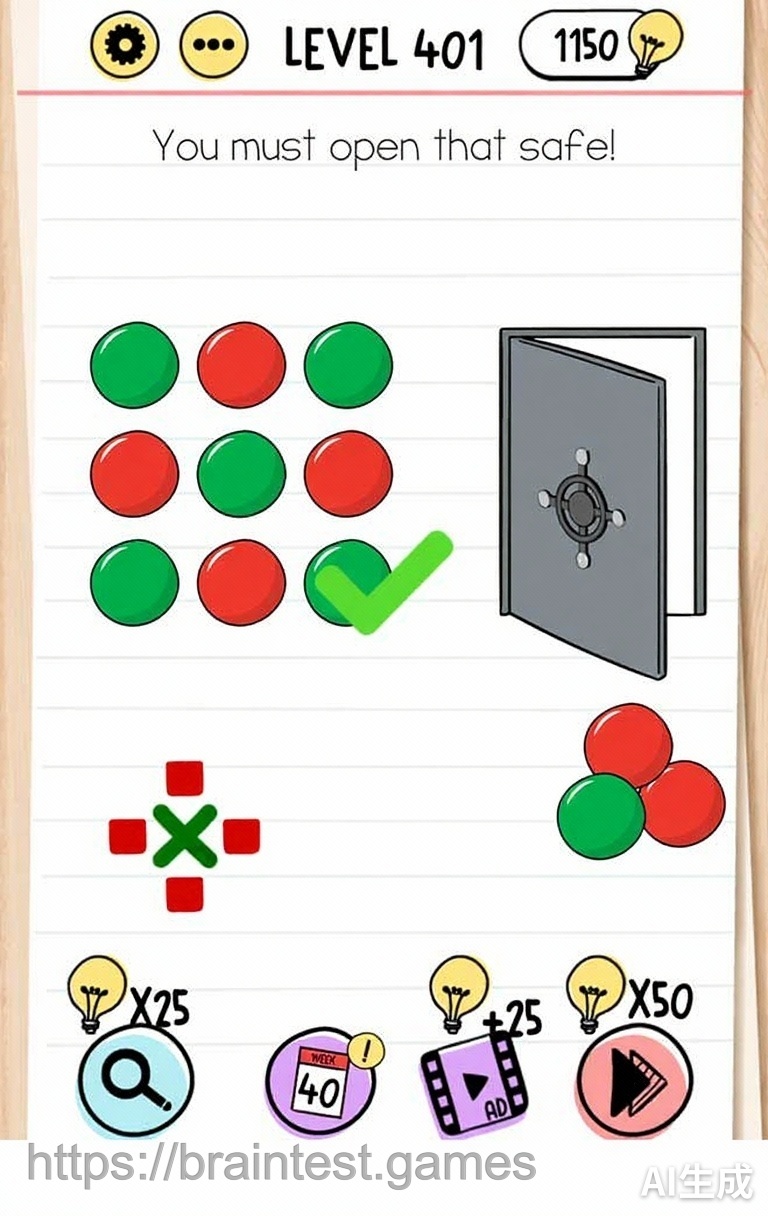Tap the green X between red squares
The width and height of the screenshot is (768, 1216).
click(184, 836)
